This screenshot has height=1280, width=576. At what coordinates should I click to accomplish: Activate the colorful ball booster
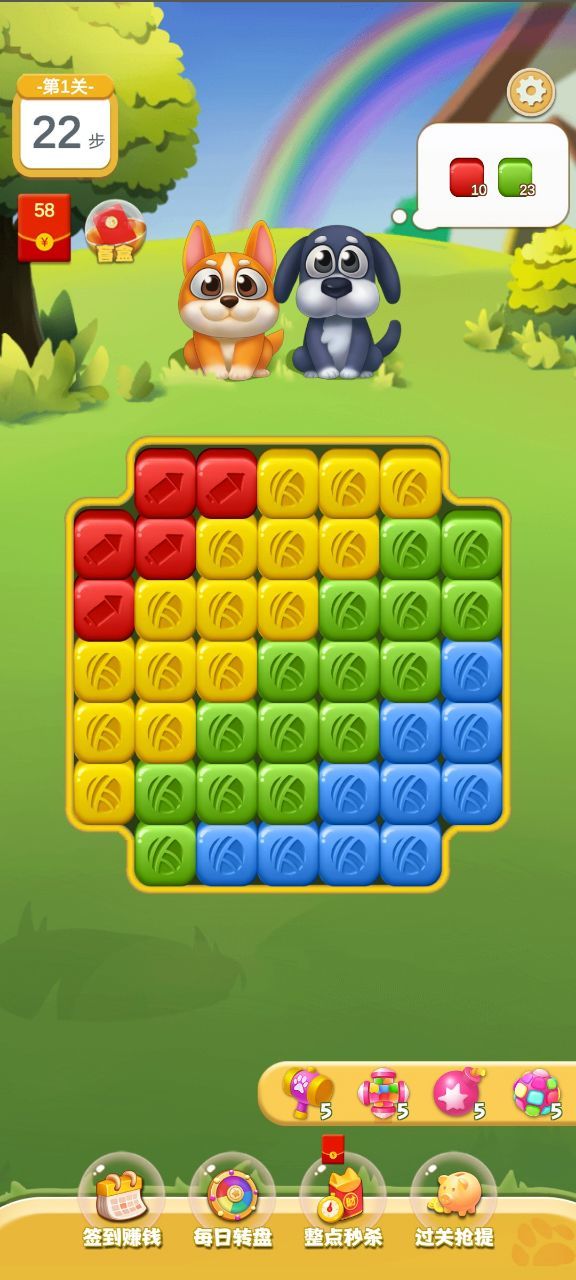[x=537, y=1092]
